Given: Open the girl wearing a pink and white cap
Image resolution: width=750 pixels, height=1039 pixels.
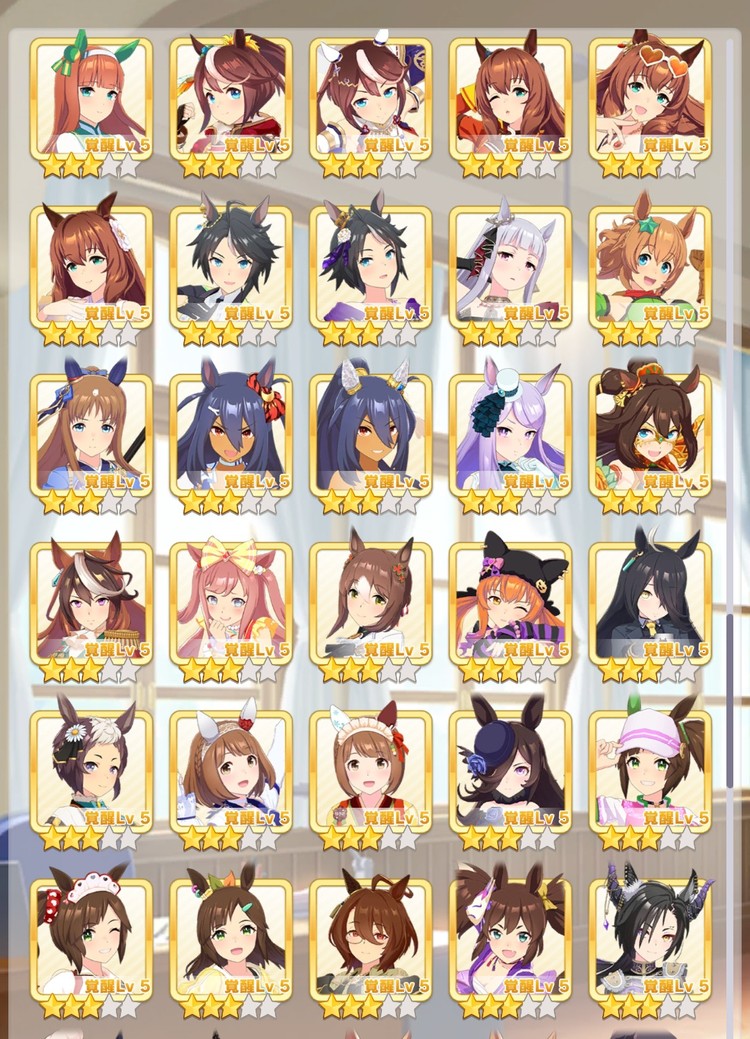Looking at the screenshot, I should (x=650, y=770).
